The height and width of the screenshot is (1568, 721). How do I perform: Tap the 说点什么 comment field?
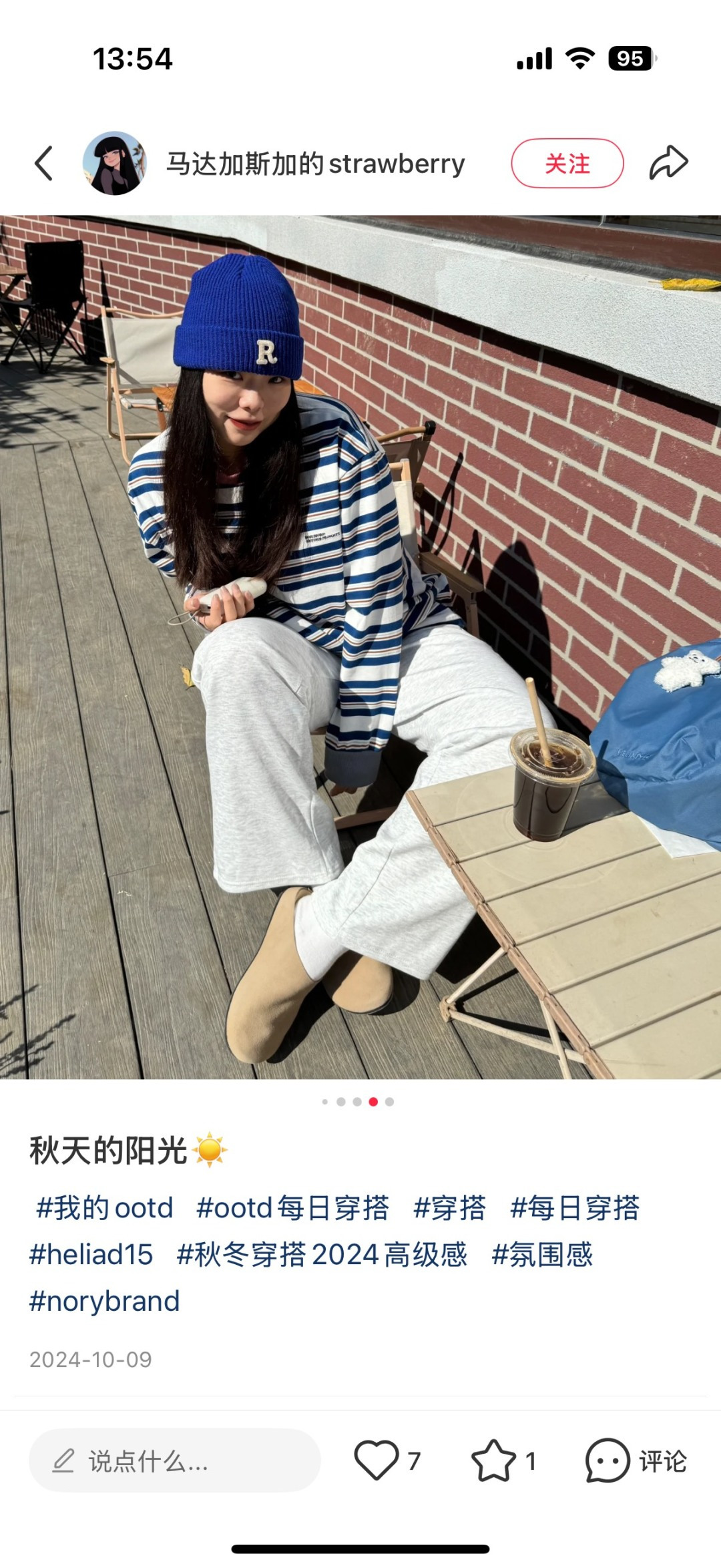coord(174,1461)
